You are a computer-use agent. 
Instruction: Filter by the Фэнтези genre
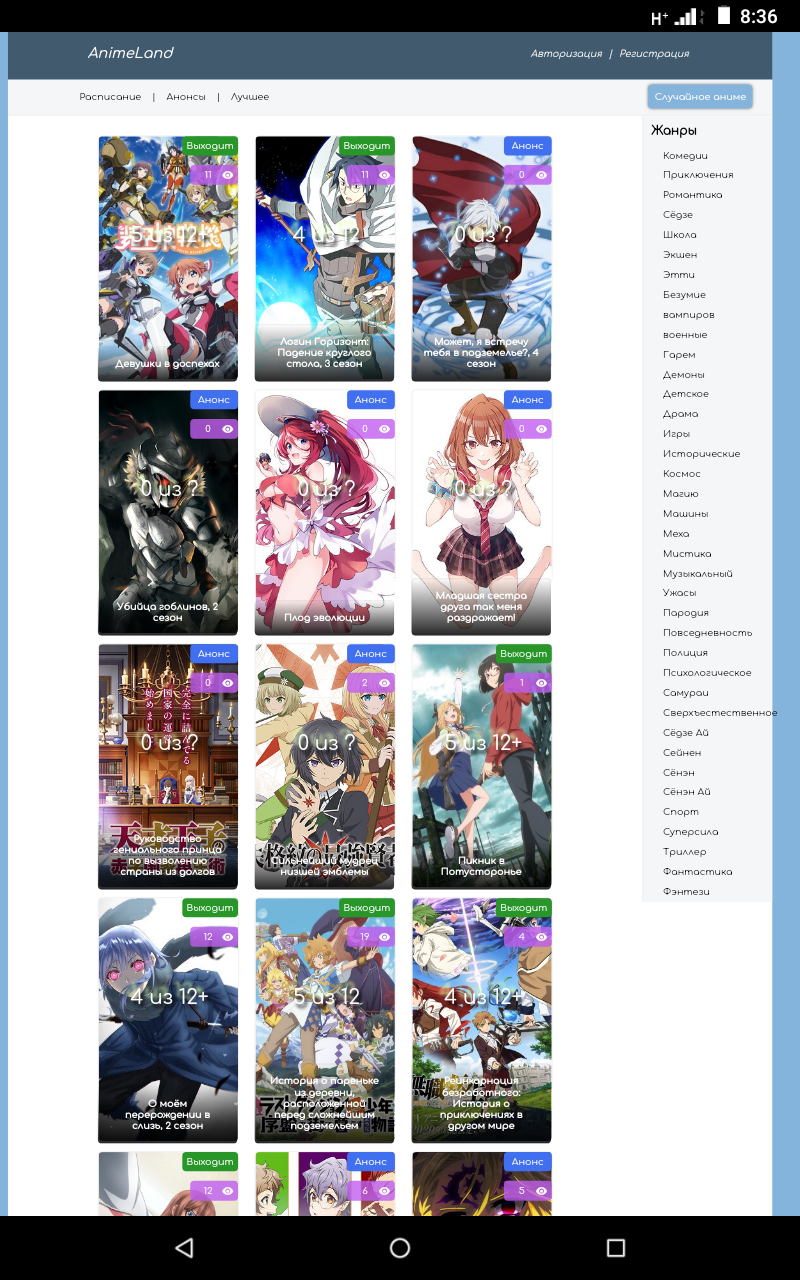[686, 892]
